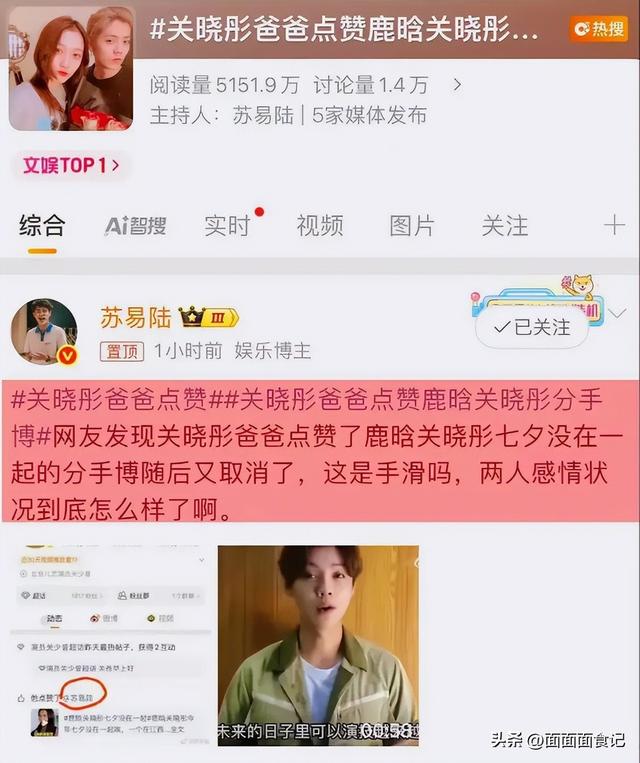Tap the plus icon beside the tabs
This screenshot has width=640, height=763.
pyautogui.click(x=613, y=226)
